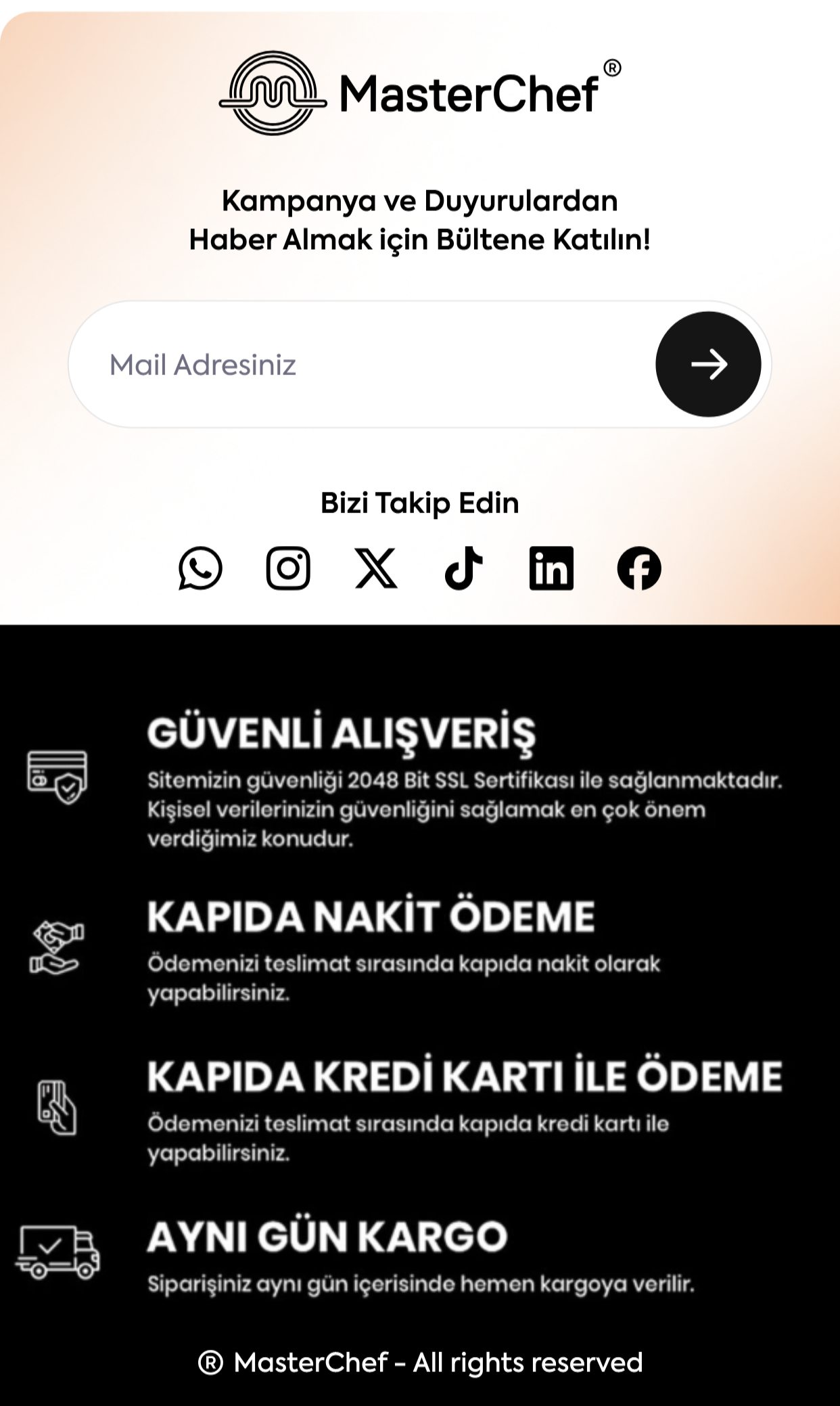Open the LinkedIn page icon
Screen dimensions: 840x1406
click(551, 568)
